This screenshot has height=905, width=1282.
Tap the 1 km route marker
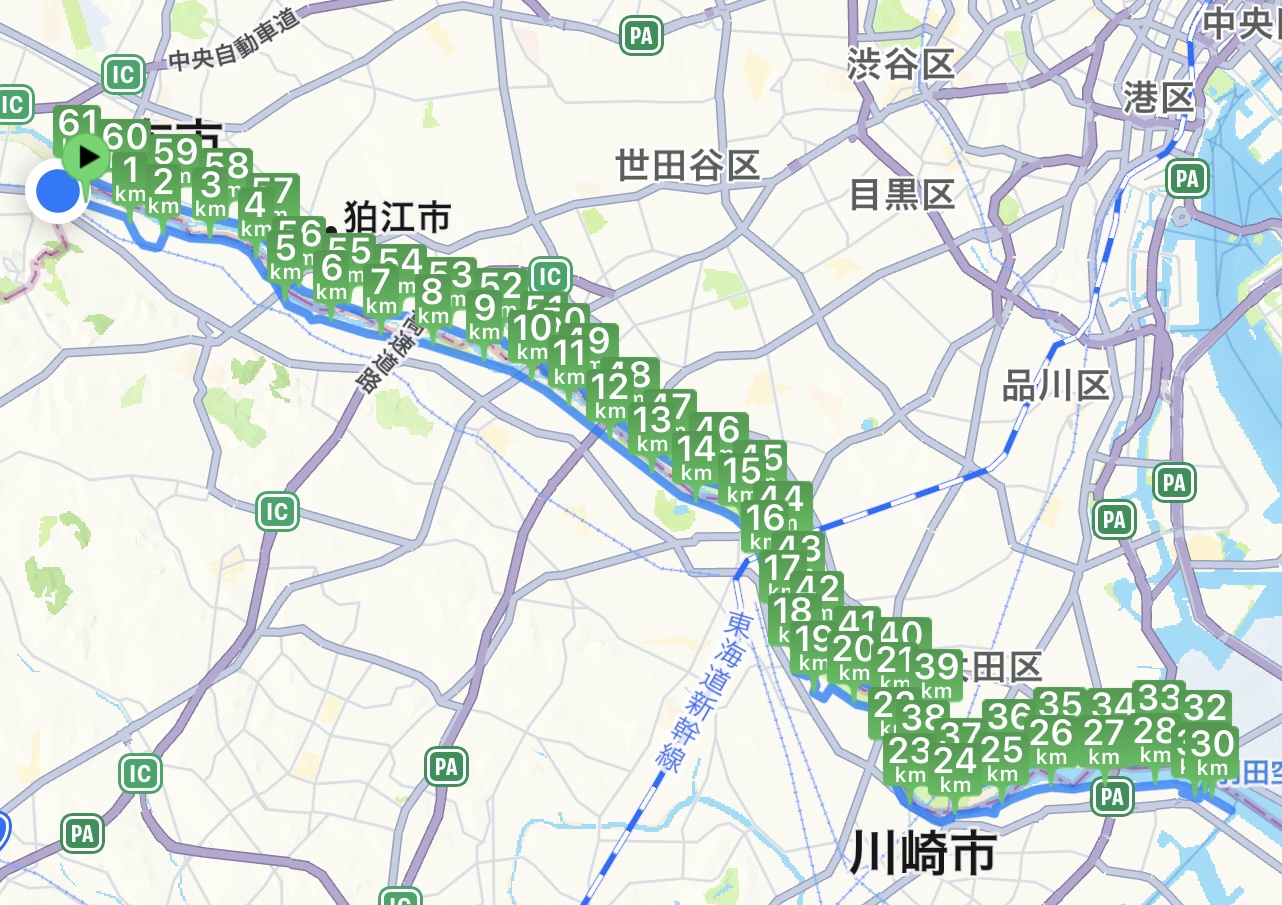click(131, 177)
